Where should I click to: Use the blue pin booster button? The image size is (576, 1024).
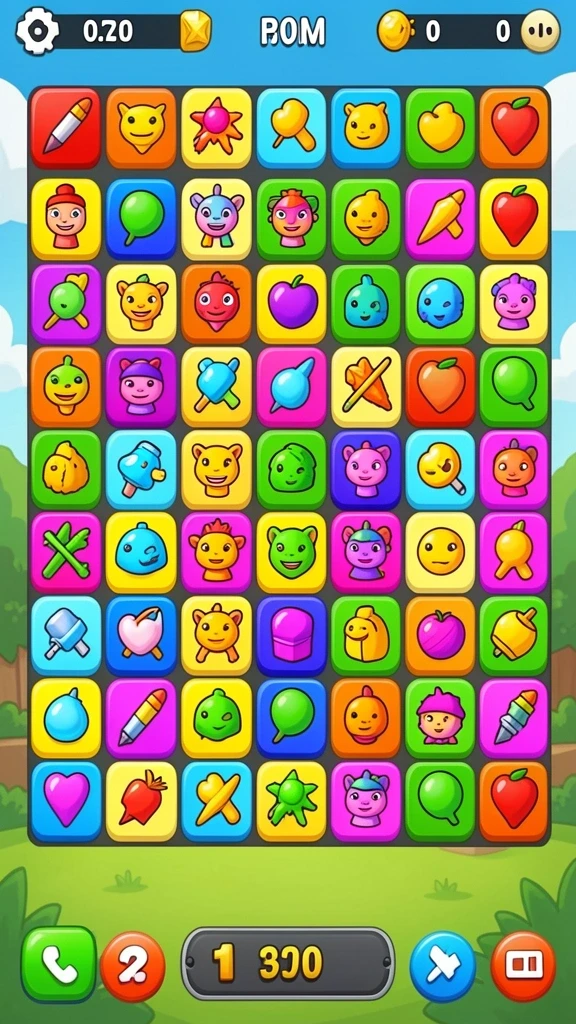[442, 966]
